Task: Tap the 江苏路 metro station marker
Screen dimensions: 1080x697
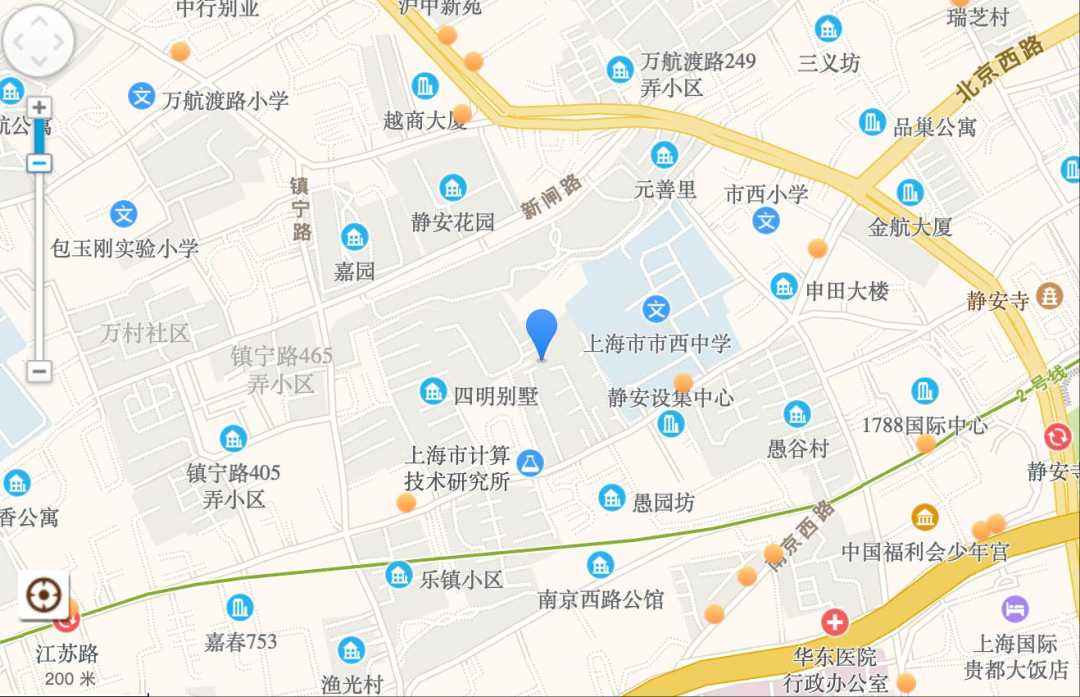Action: (x=67, y=621)
